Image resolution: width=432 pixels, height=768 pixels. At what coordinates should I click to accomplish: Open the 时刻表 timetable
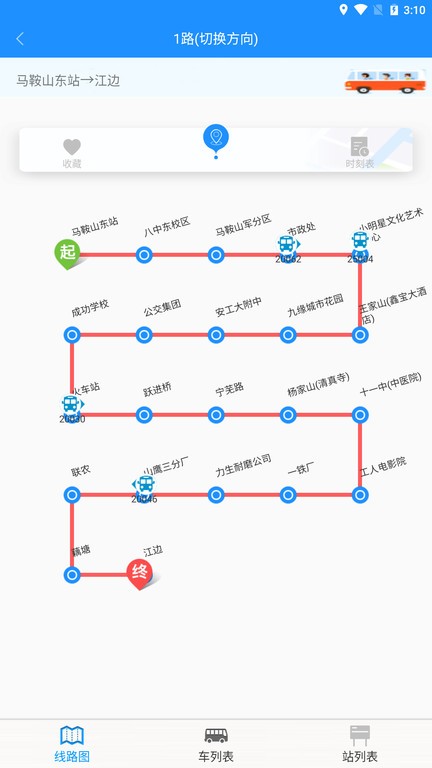coord(360,153)
